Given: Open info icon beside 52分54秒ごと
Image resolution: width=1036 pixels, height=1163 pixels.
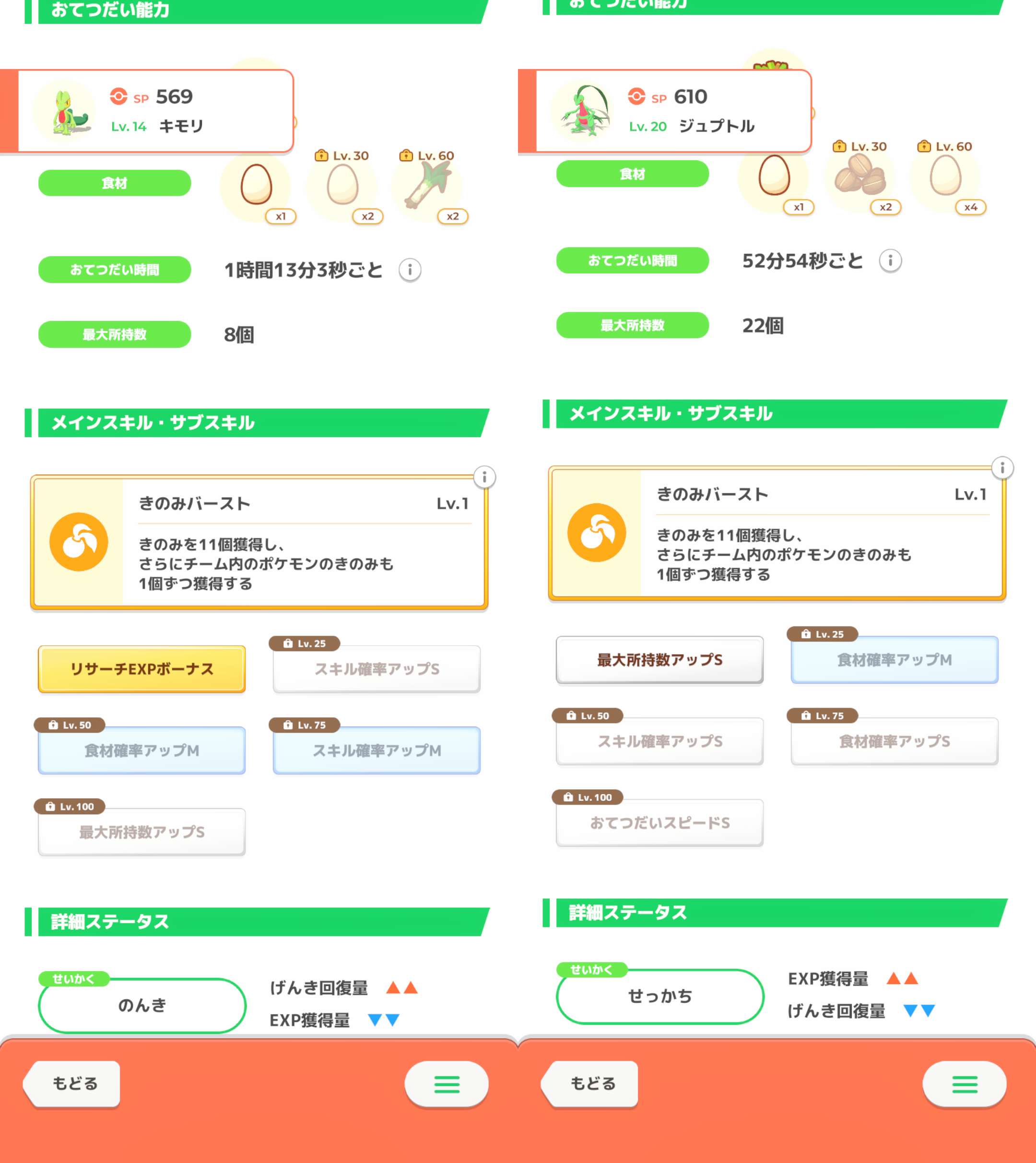Looking at the screenshot, I should coord(890,261).
